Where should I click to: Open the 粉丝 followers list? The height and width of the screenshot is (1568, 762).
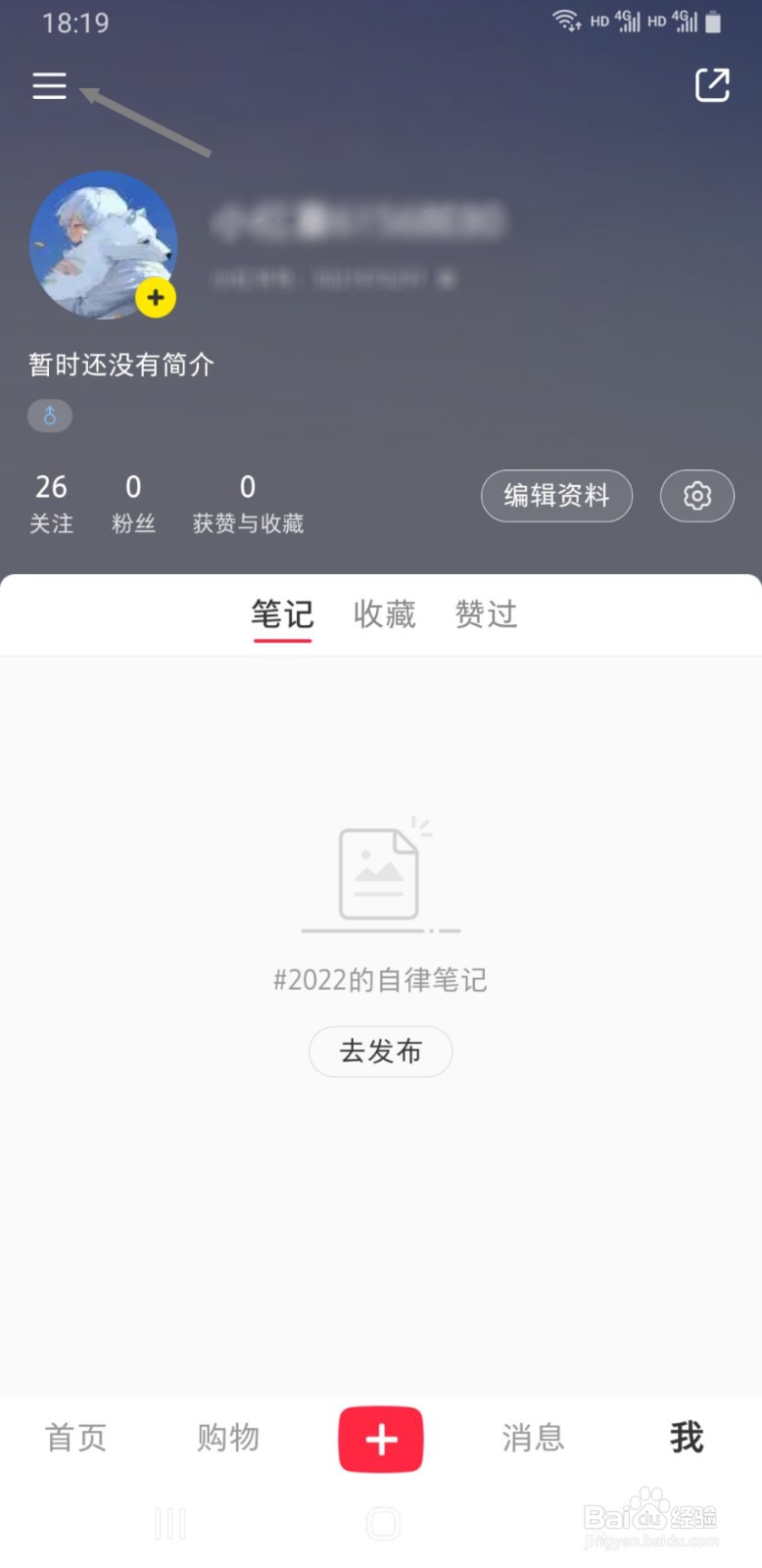133,500
